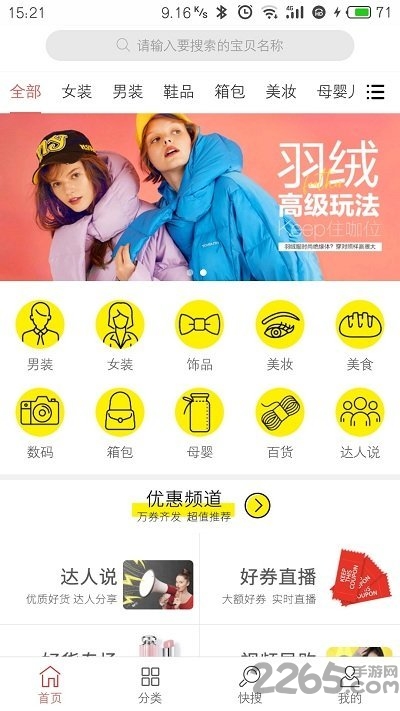
Task: Open the category list menu icon
Action: pos(376,92)
